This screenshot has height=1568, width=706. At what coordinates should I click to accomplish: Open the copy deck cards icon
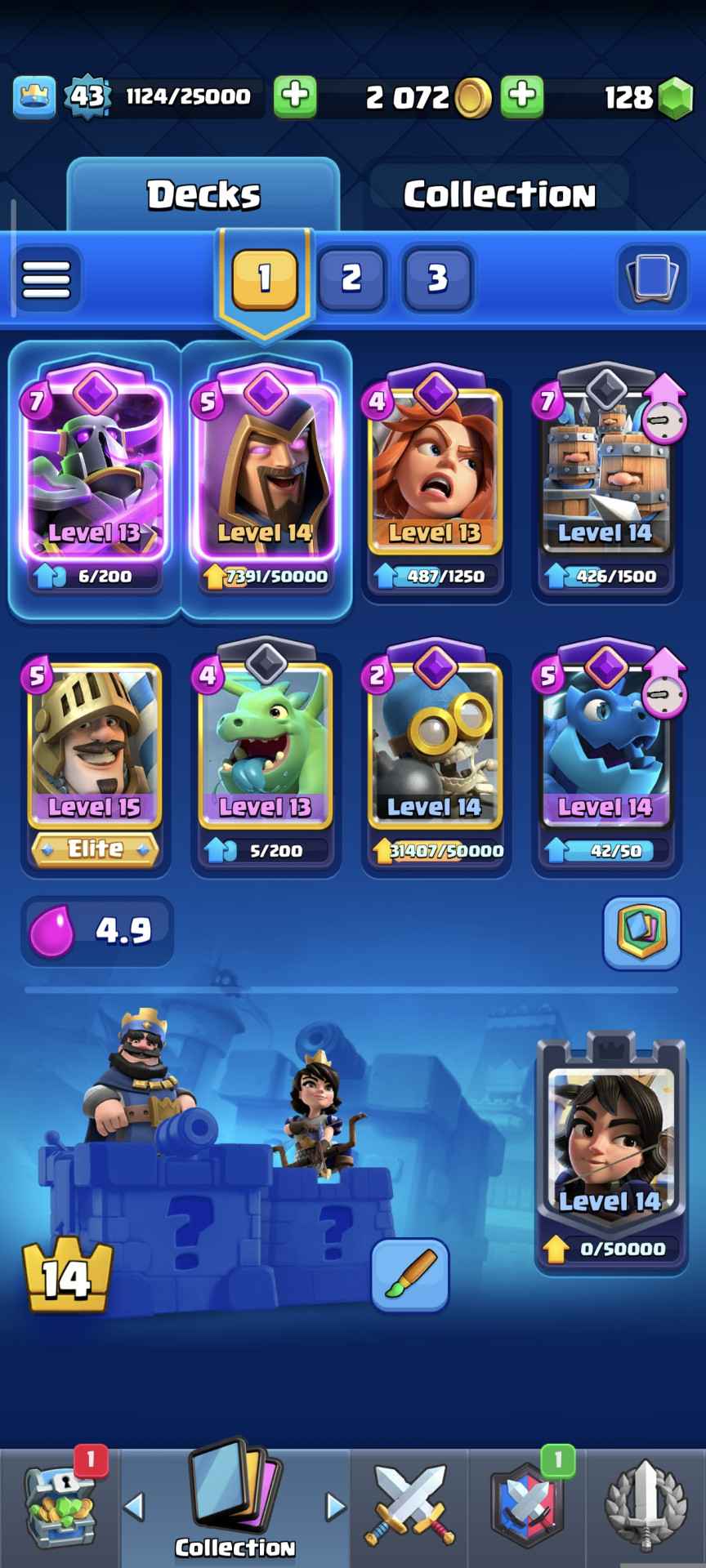tap(651, 278)
